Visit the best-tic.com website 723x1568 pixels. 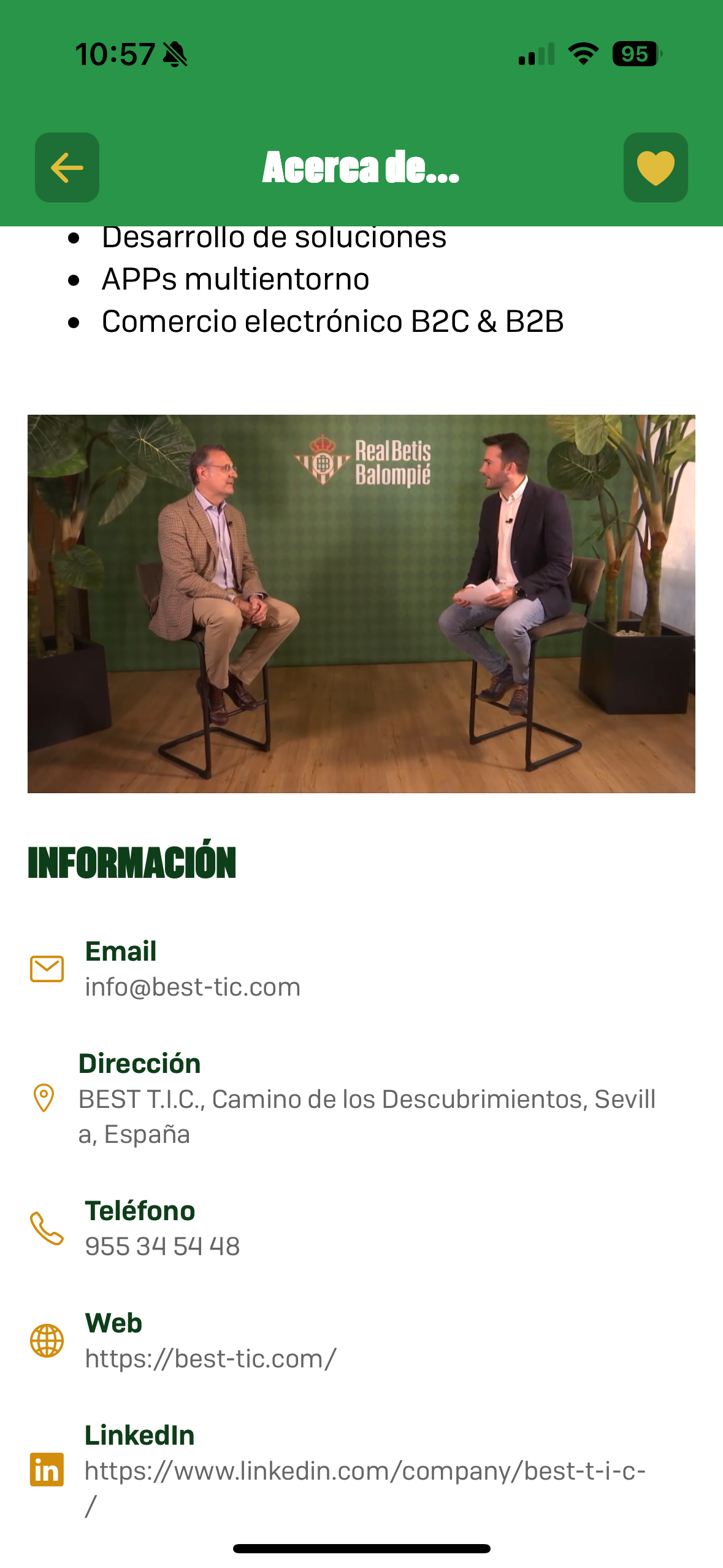[361, 1340]
